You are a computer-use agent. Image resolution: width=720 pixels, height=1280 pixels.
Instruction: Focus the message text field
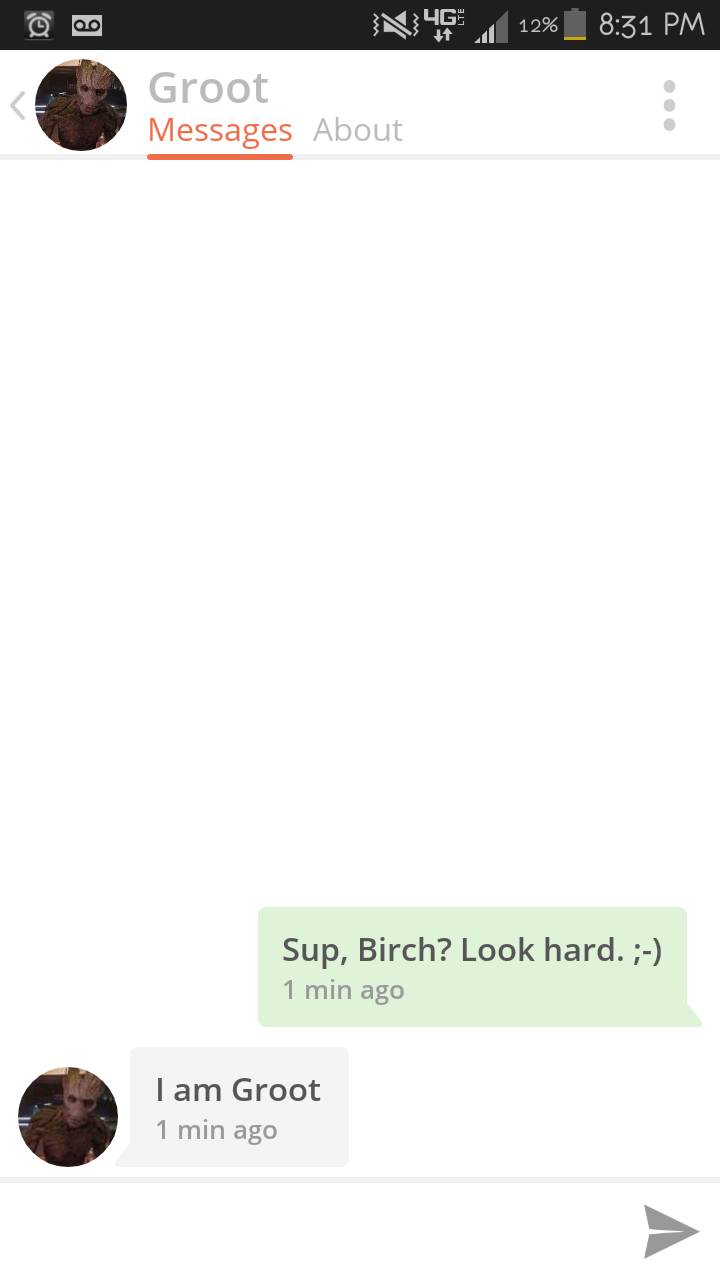point(310,1231)
